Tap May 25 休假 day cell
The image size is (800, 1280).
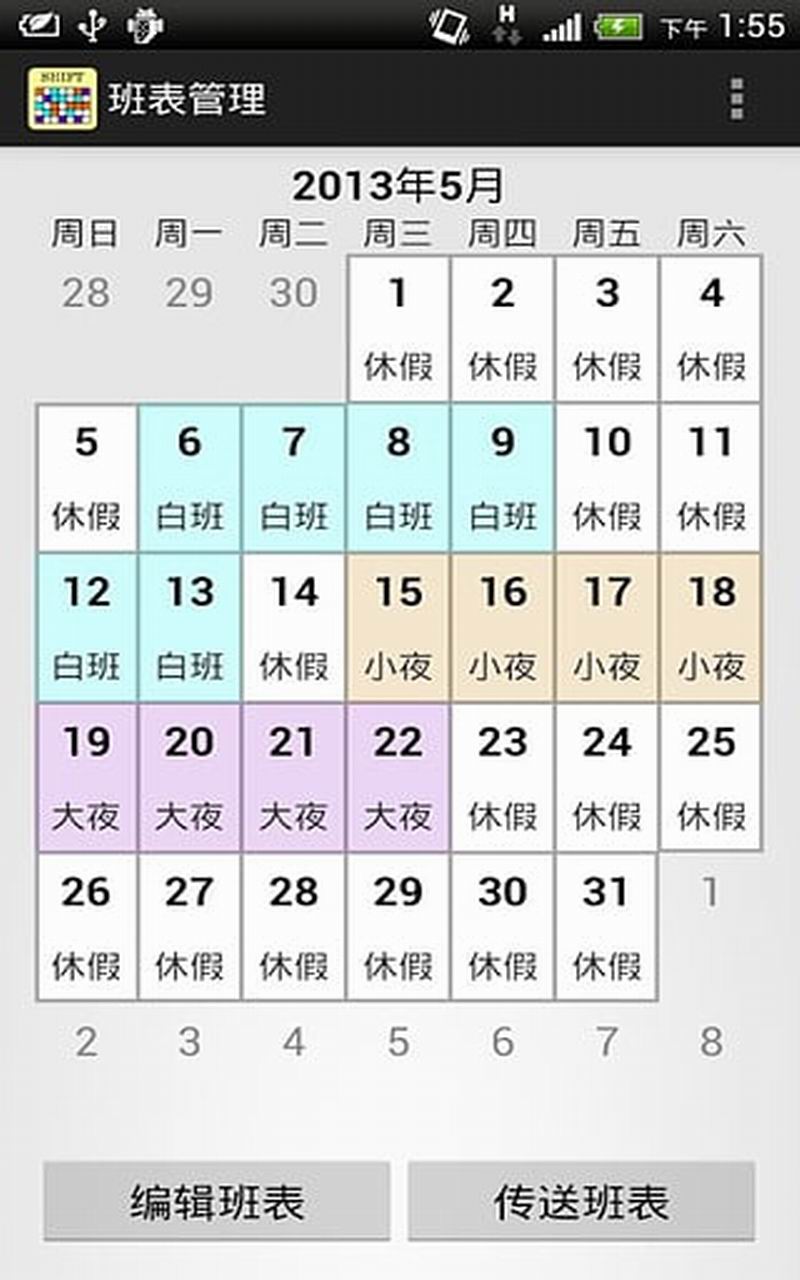[711, 778]
